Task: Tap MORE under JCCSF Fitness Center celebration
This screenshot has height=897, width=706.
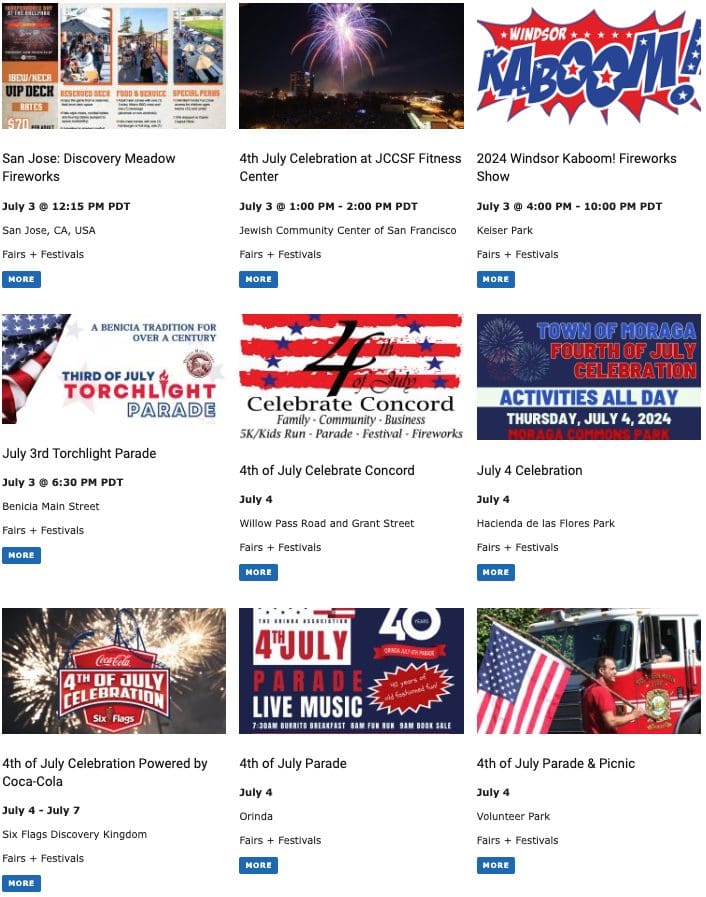Action: point(258,280)
